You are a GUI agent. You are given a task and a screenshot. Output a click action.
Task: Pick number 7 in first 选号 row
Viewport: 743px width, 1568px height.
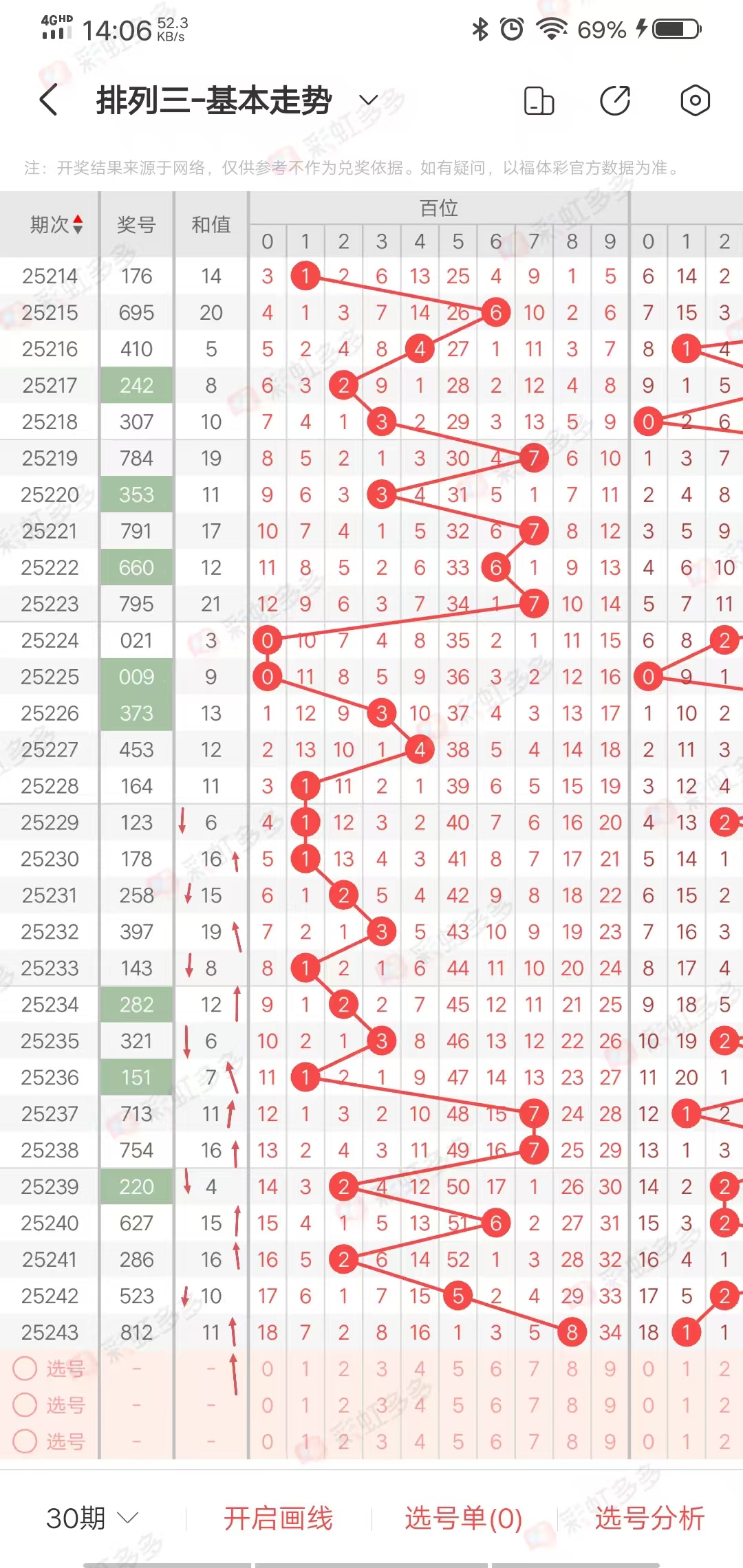click(534, 1369)
